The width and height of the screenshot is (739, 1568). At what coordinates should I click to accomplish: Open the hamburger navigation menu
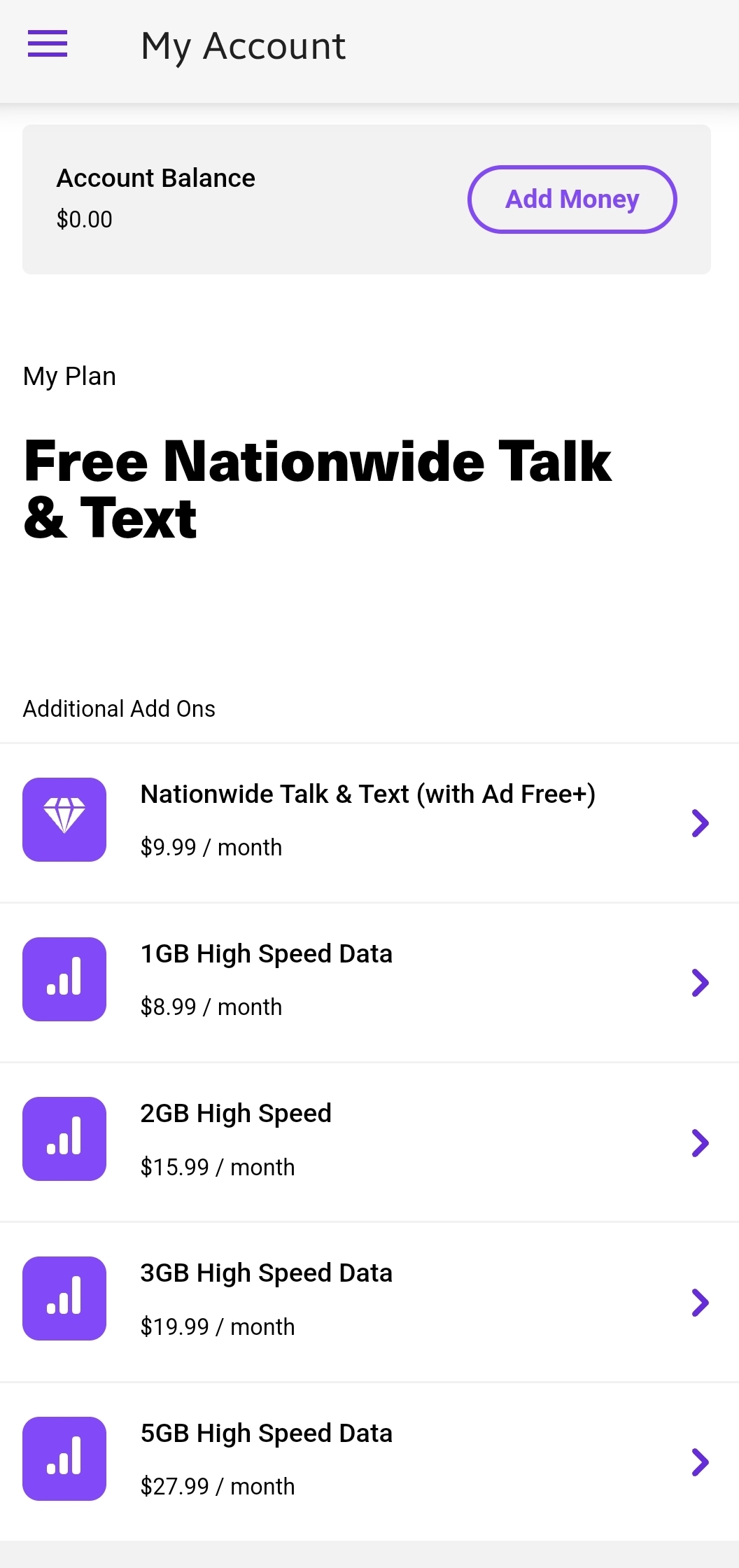[x=48, y=44]
